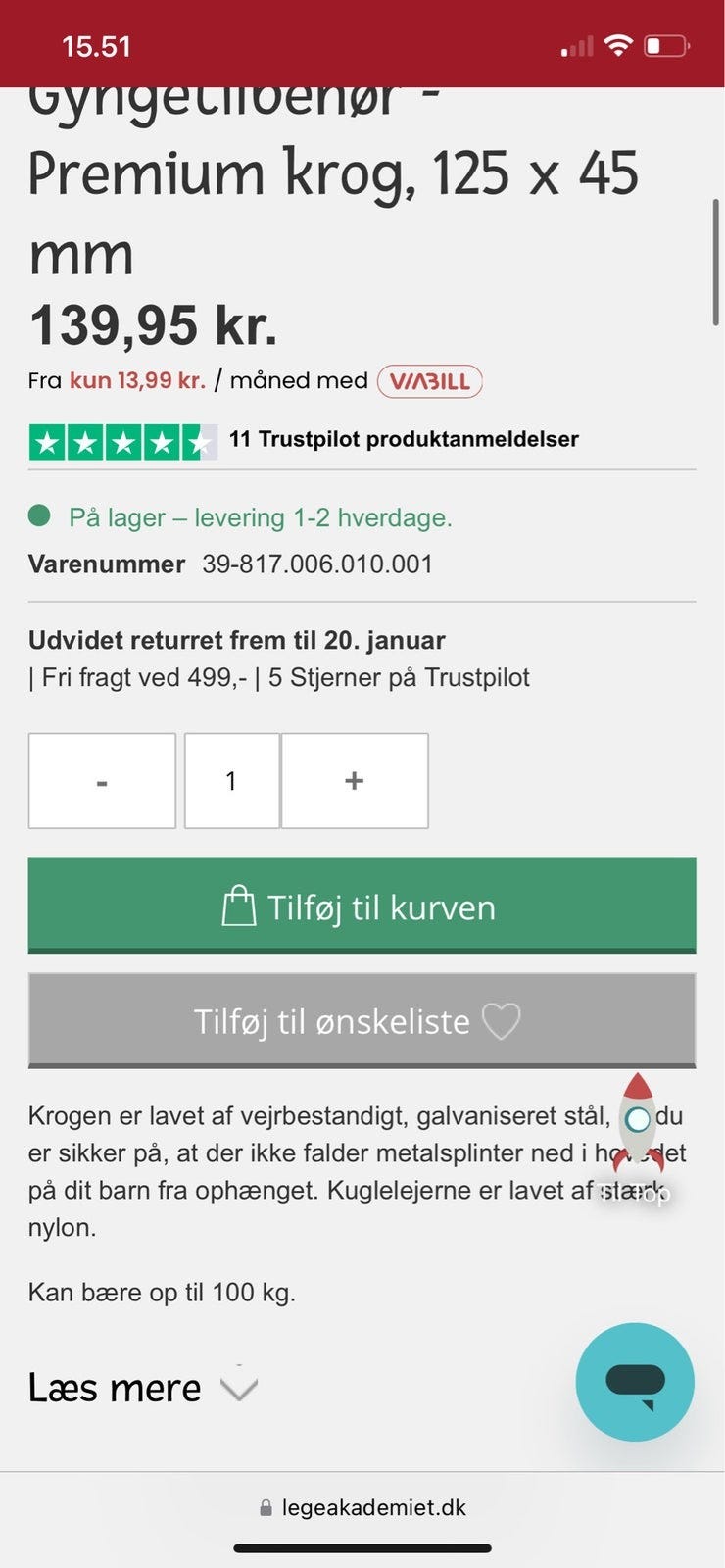Image resolution: width=725 pixels, height=1568 pixels.
Task: Tap the legeakademiet.dk address bar
Action: pyautogui.click(x=372, y=1507)
